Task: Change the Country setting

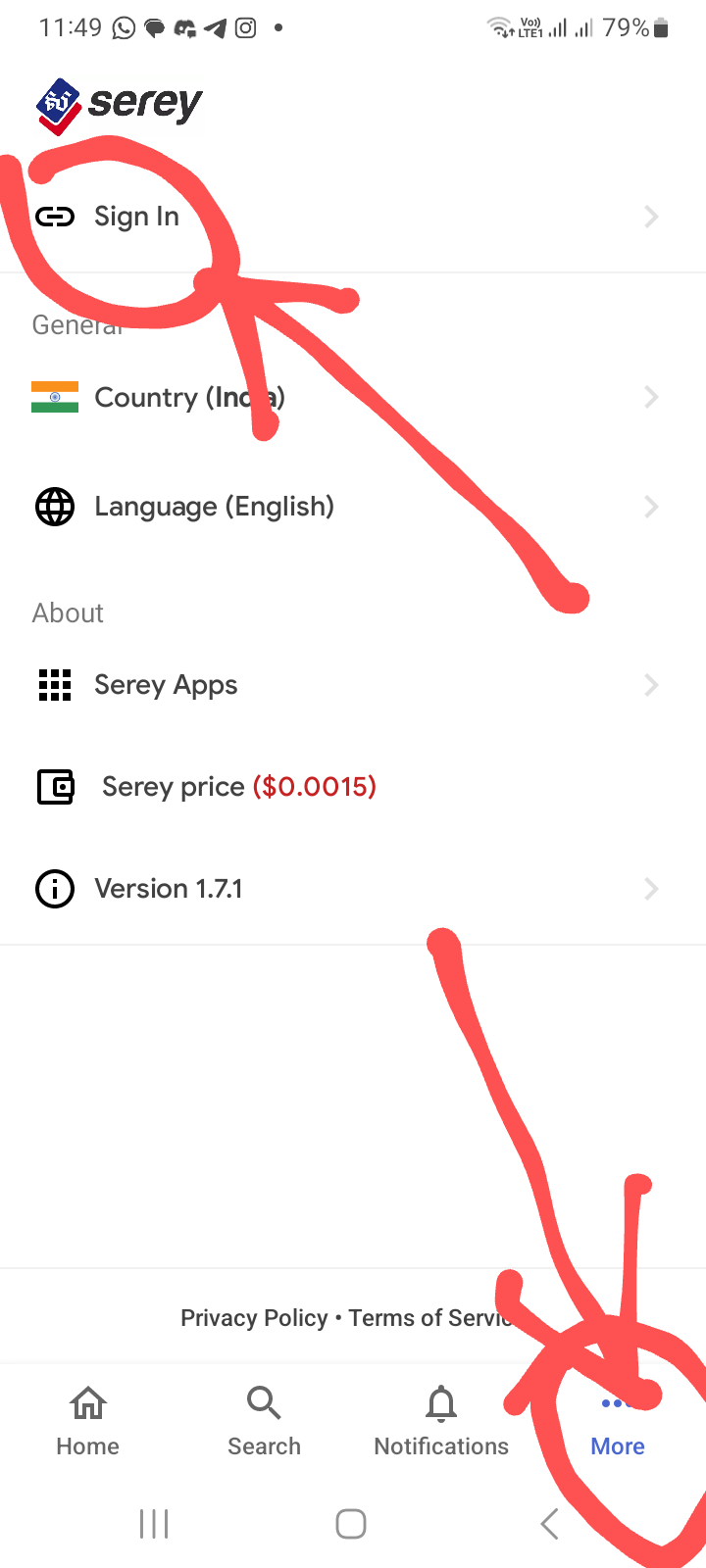Action: tap(353, 397)
